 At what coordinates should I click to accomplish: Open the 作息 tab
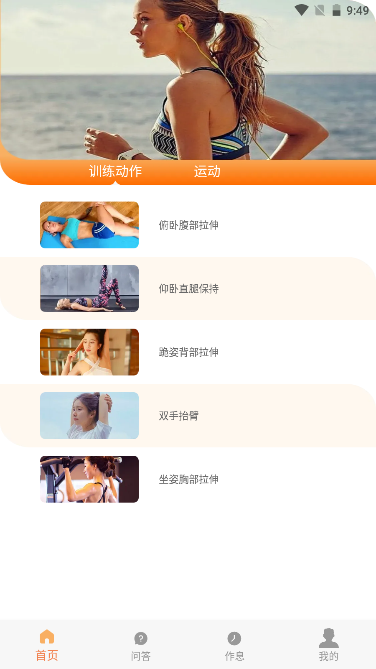234,645
